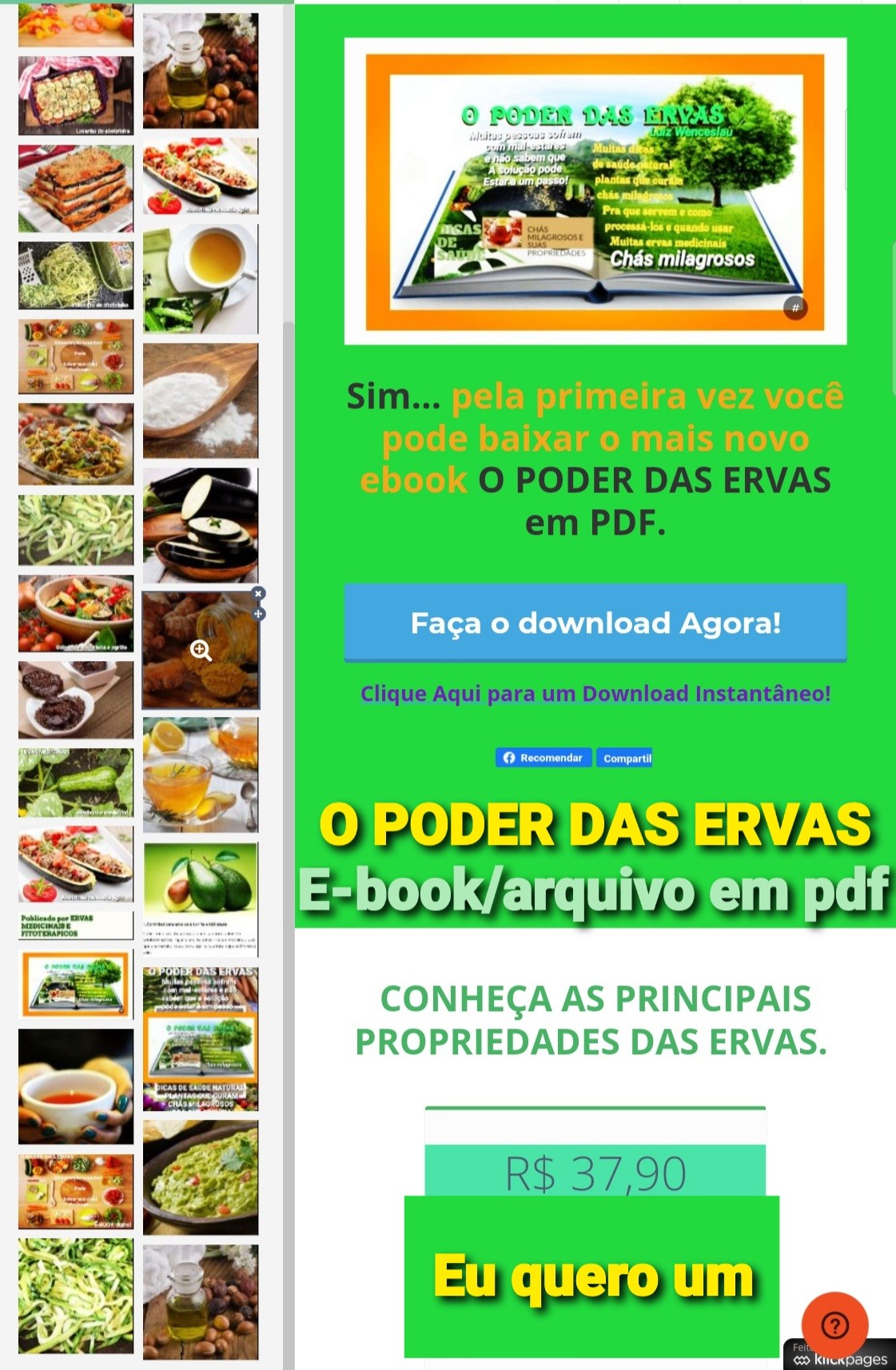Zoom into the highlighted turmeric image

(201, 651)
